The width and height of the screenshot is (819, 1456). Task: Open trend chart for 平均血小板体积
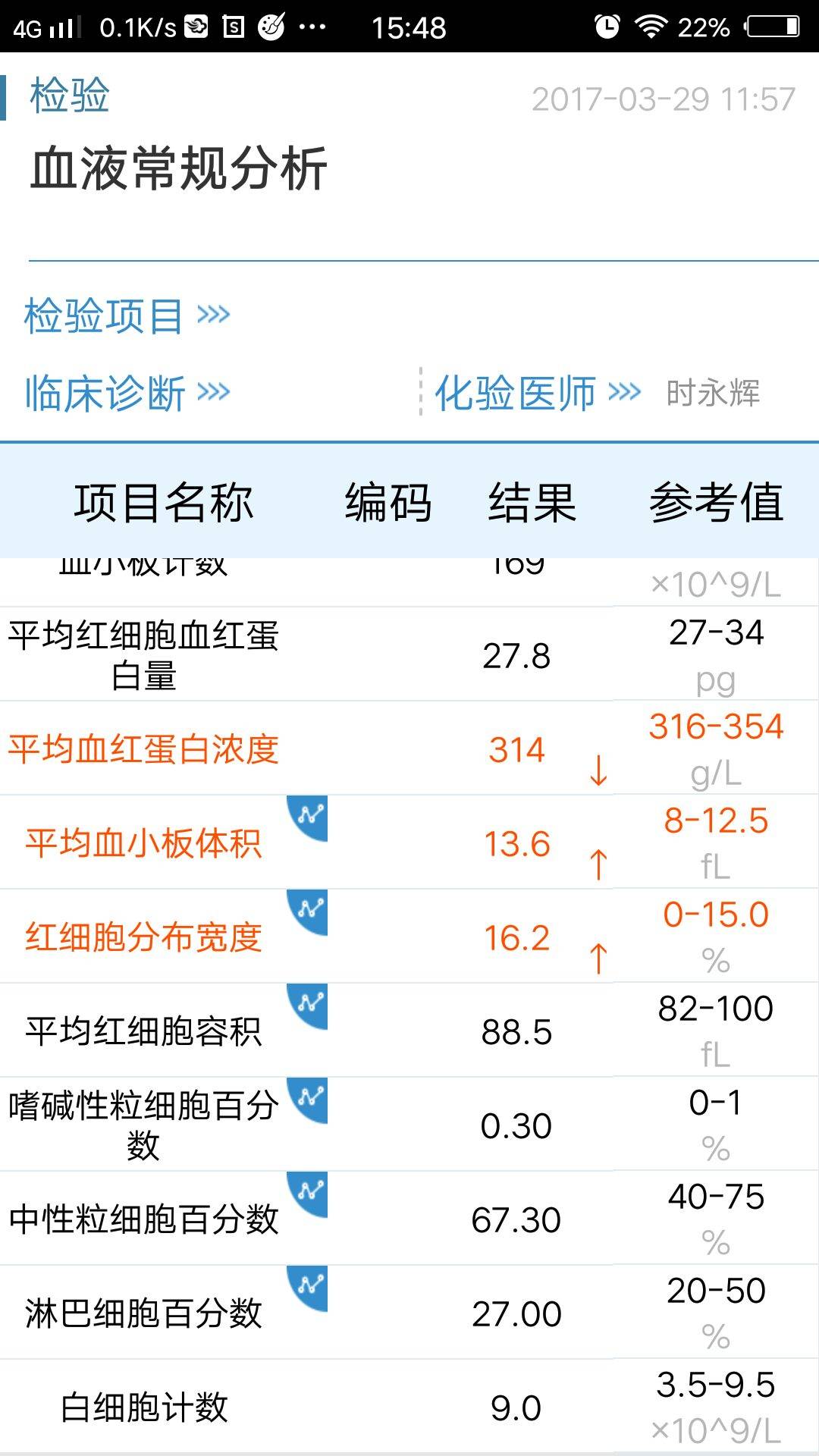309,816
